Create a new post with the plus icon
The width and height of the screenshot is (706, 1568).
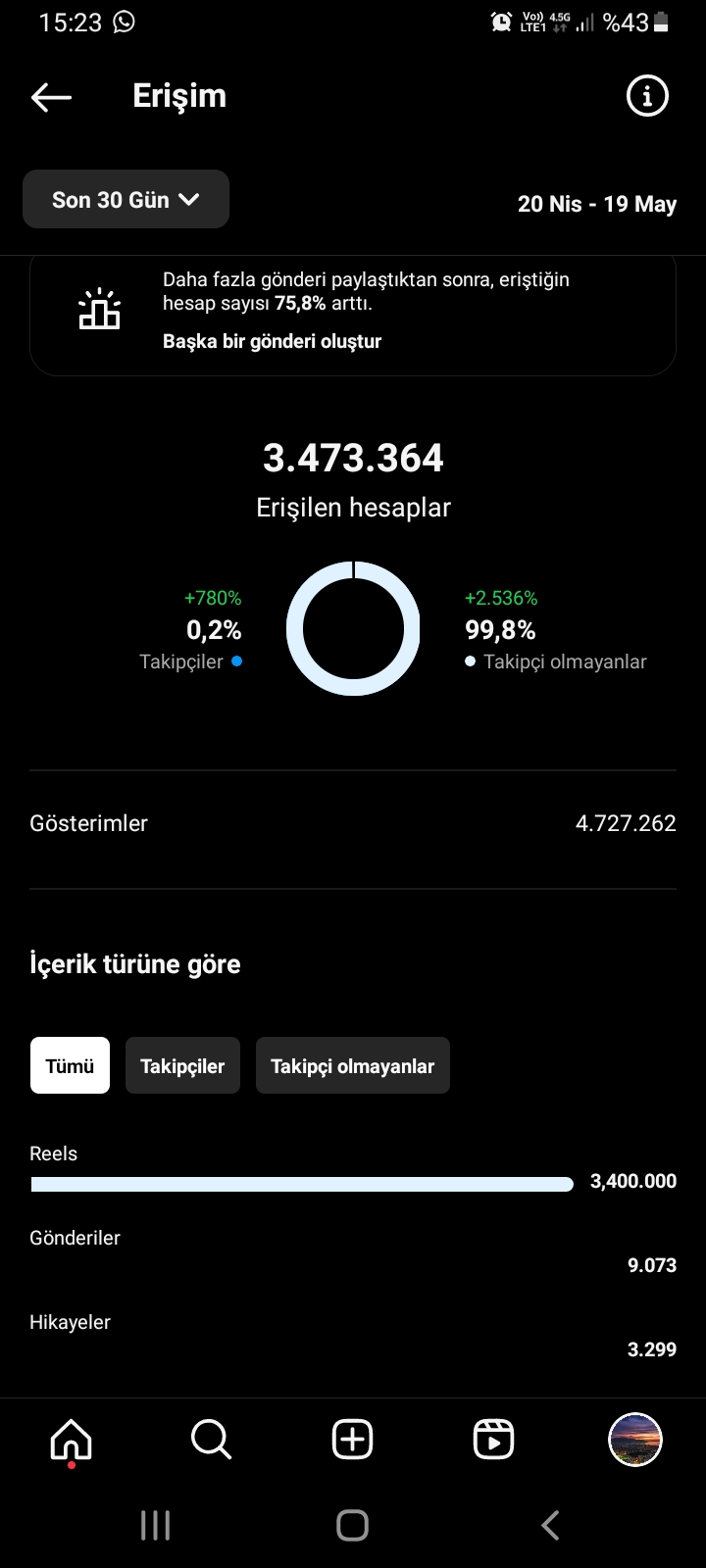[352, 1440]
